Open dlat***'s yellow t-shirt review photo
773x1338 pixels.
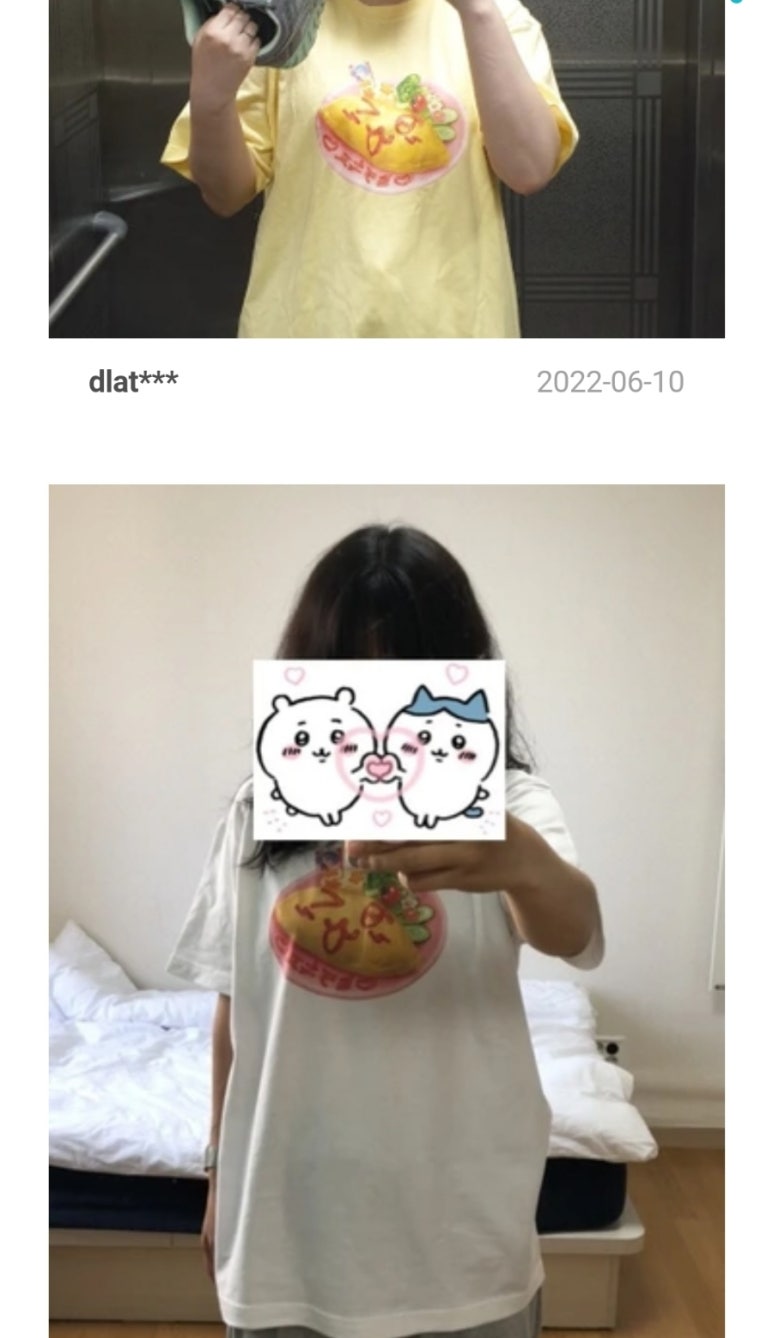tap(386, 170)
